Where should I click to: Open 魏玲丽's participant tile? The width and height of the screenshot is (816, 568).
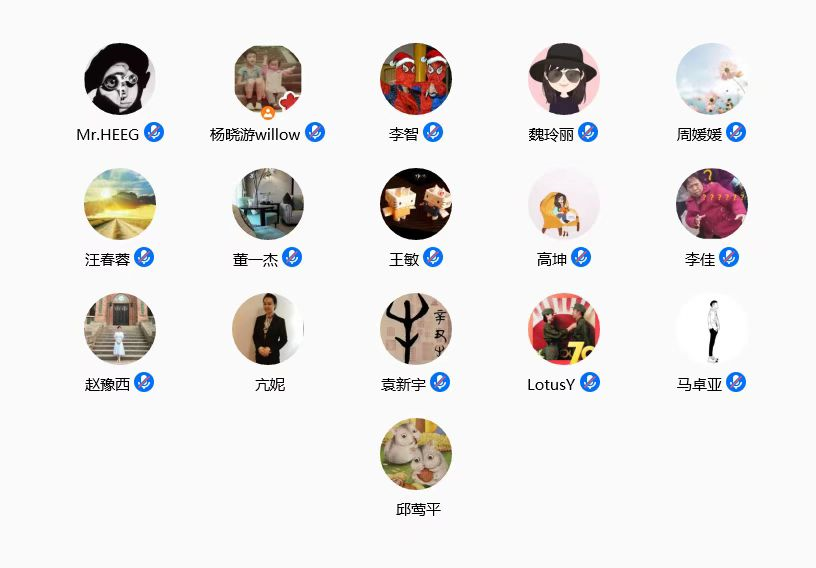point(564,79)
